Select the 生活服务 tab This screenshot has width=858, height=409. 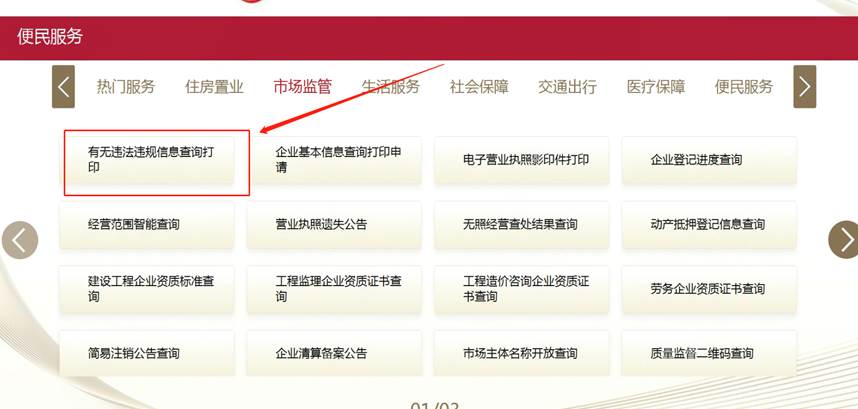(391, 87)
